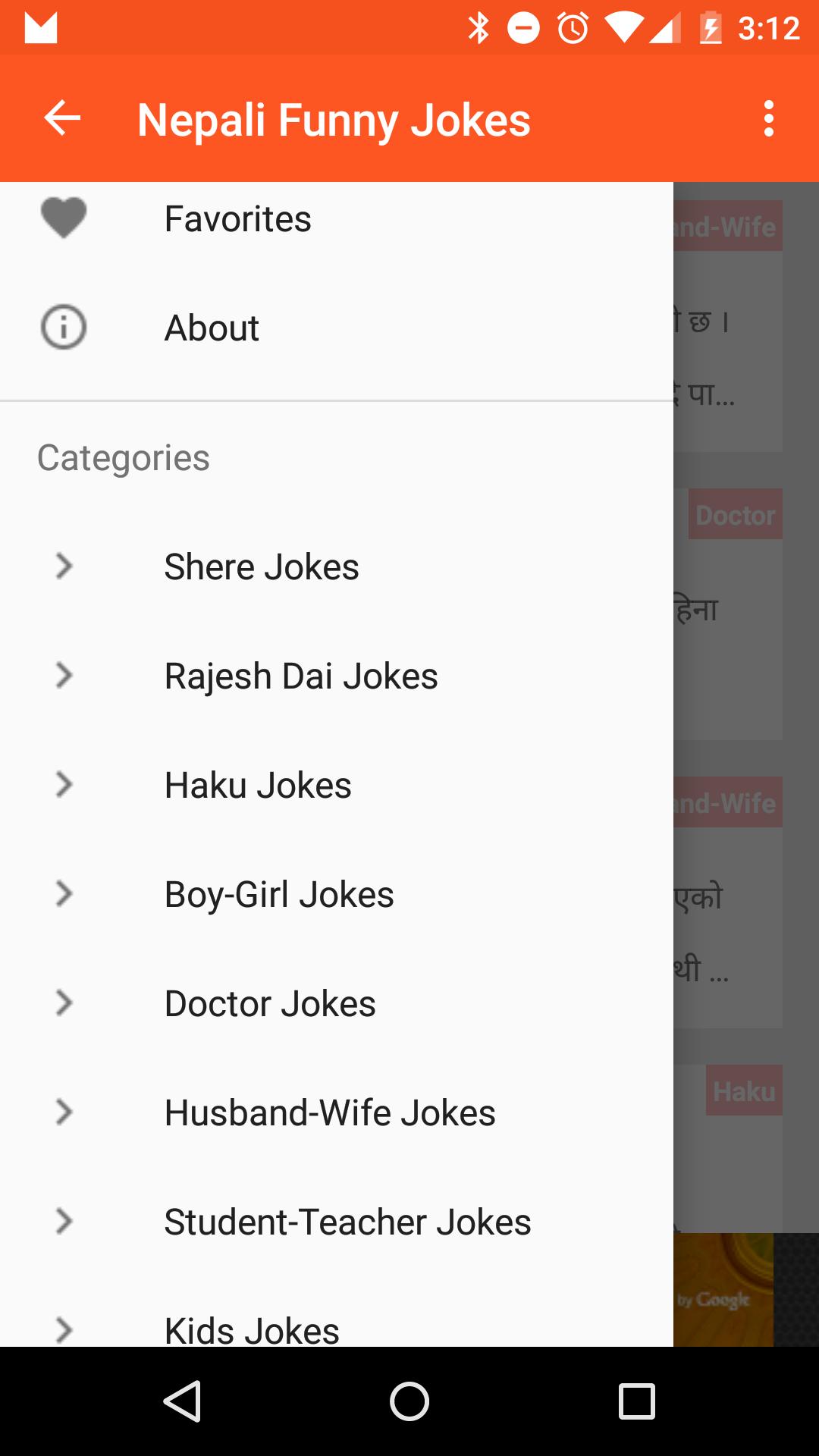
Task: Select the Boy-Girl Jokes category
Action: (x=279, y=893)
